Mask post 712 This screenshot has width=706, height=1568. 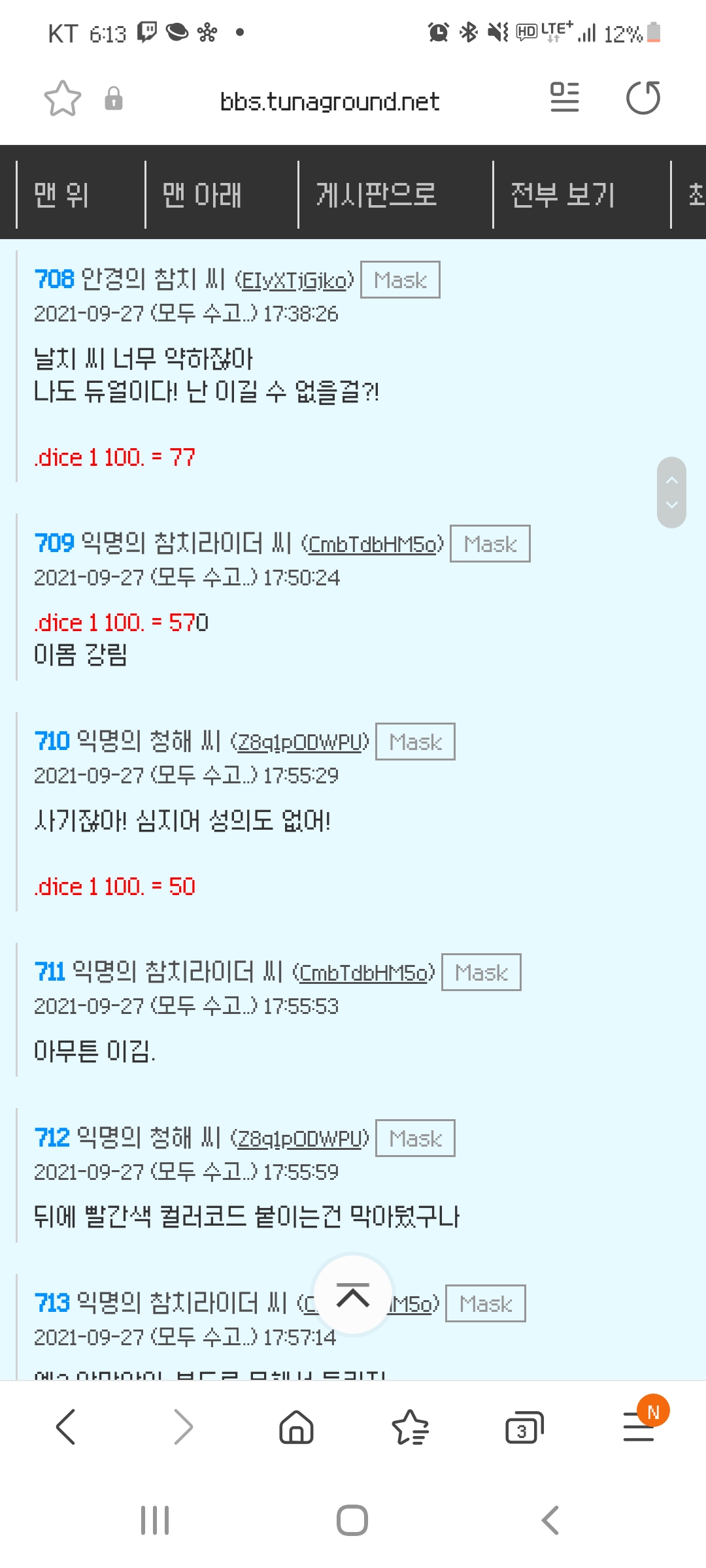[415, 1139]
